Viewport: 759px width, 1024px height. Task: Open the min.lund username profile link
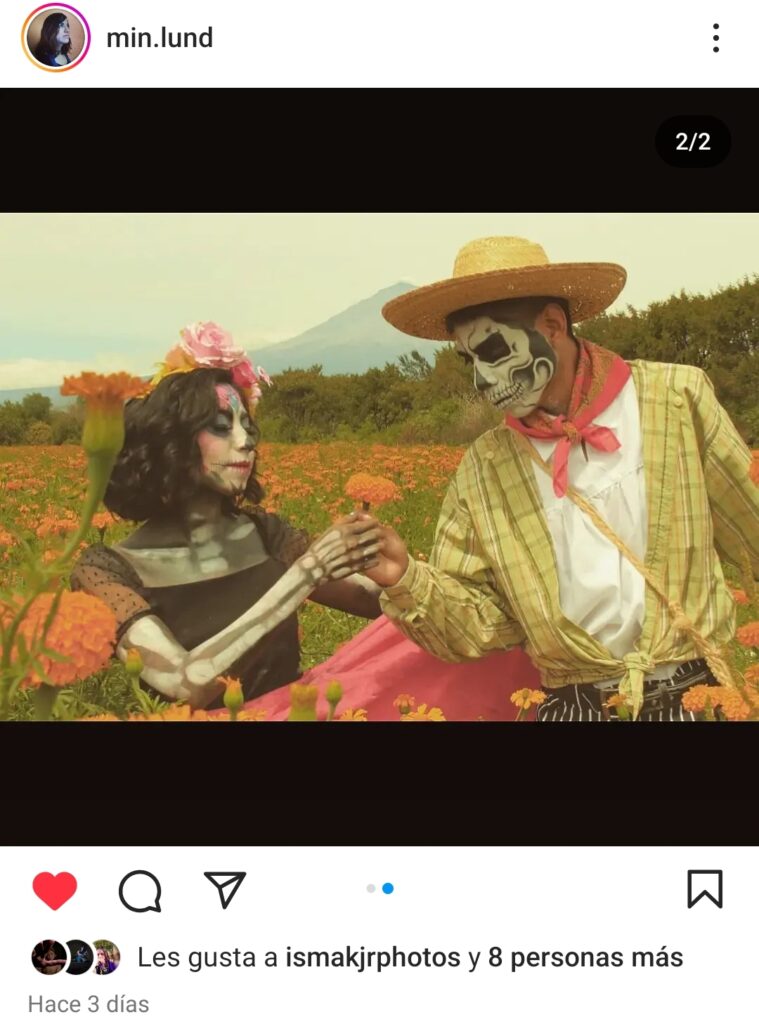pos(159,38)
